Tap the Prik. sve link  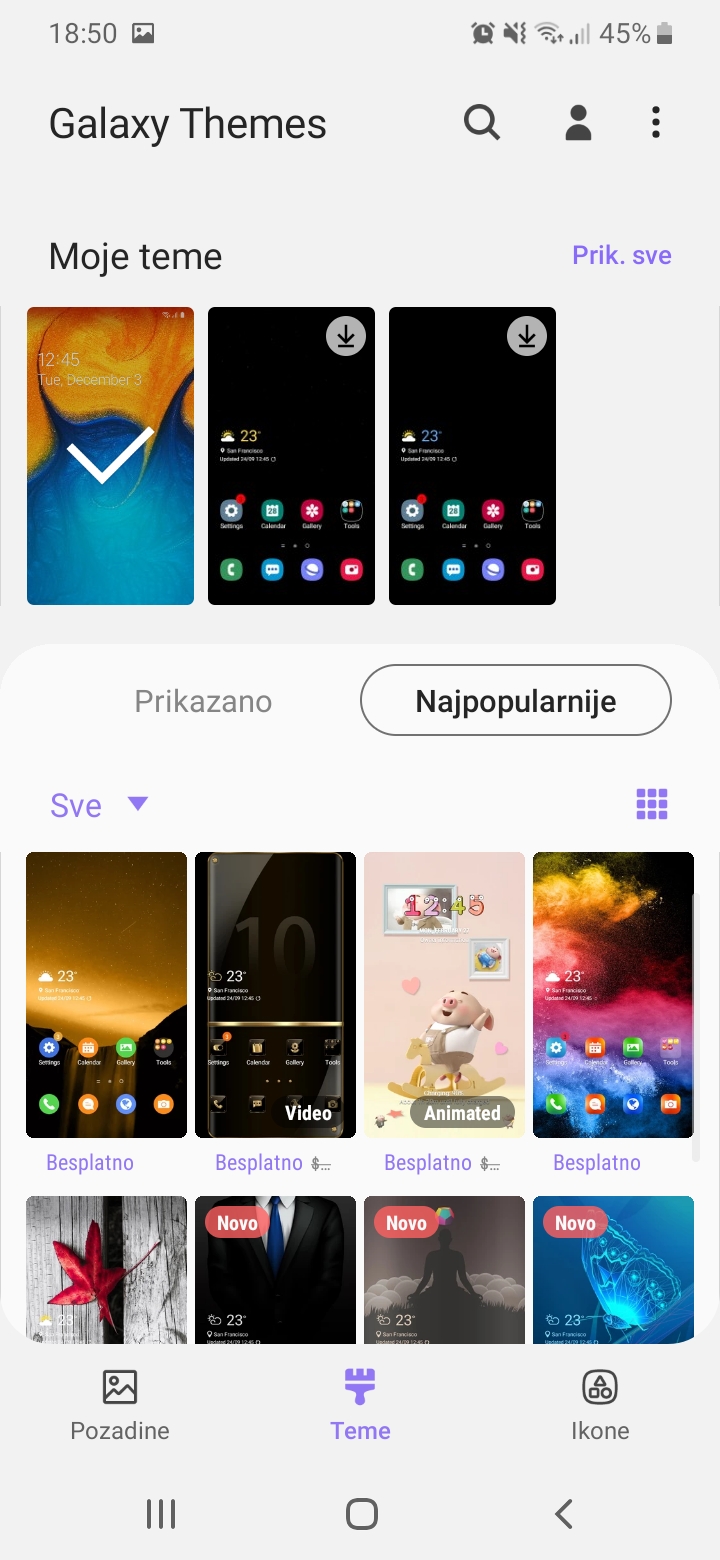tap(621, 255)
